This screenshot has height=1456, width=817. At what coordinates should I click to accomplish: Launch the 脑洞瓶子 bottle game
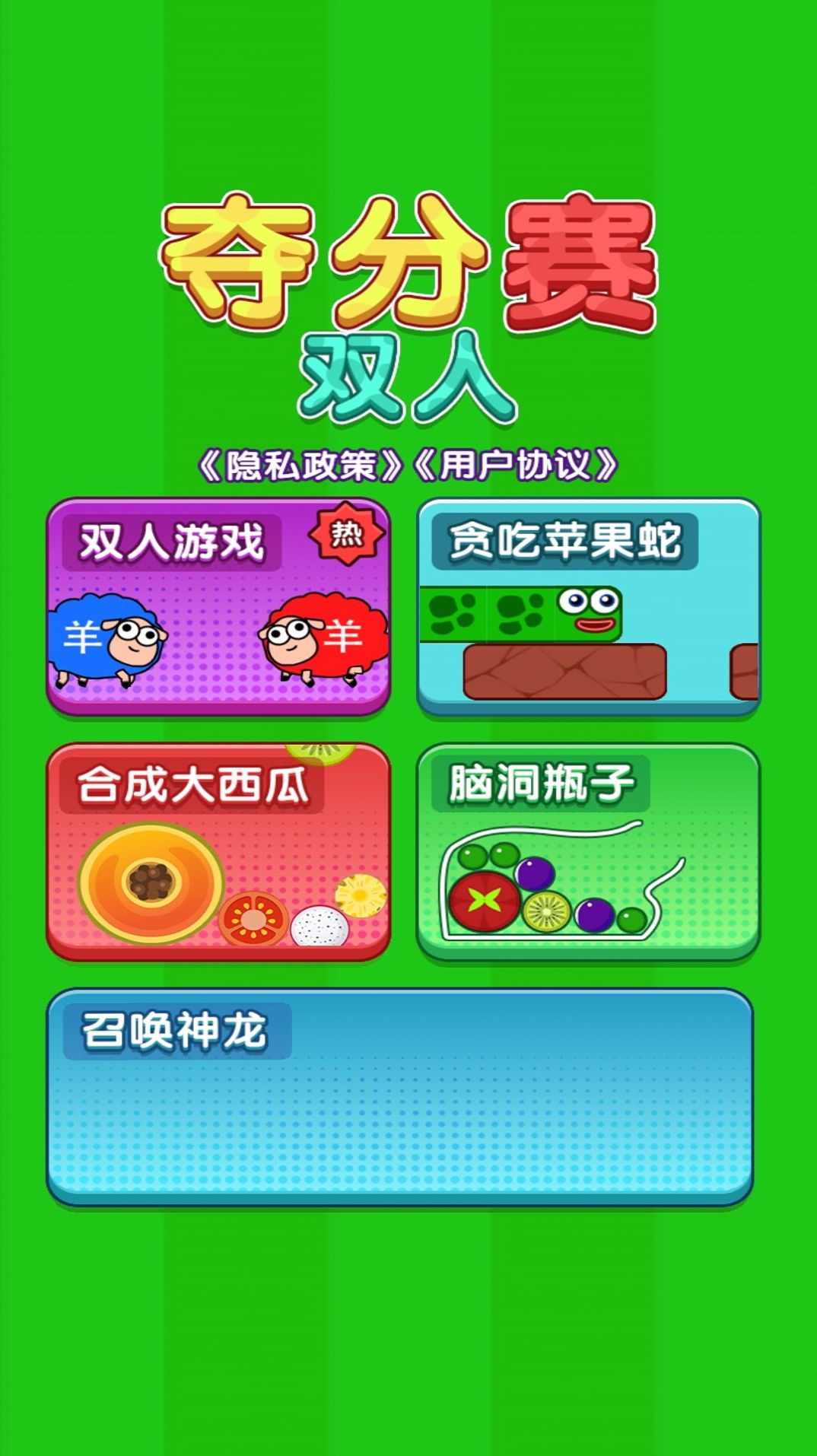pos(588,852)
